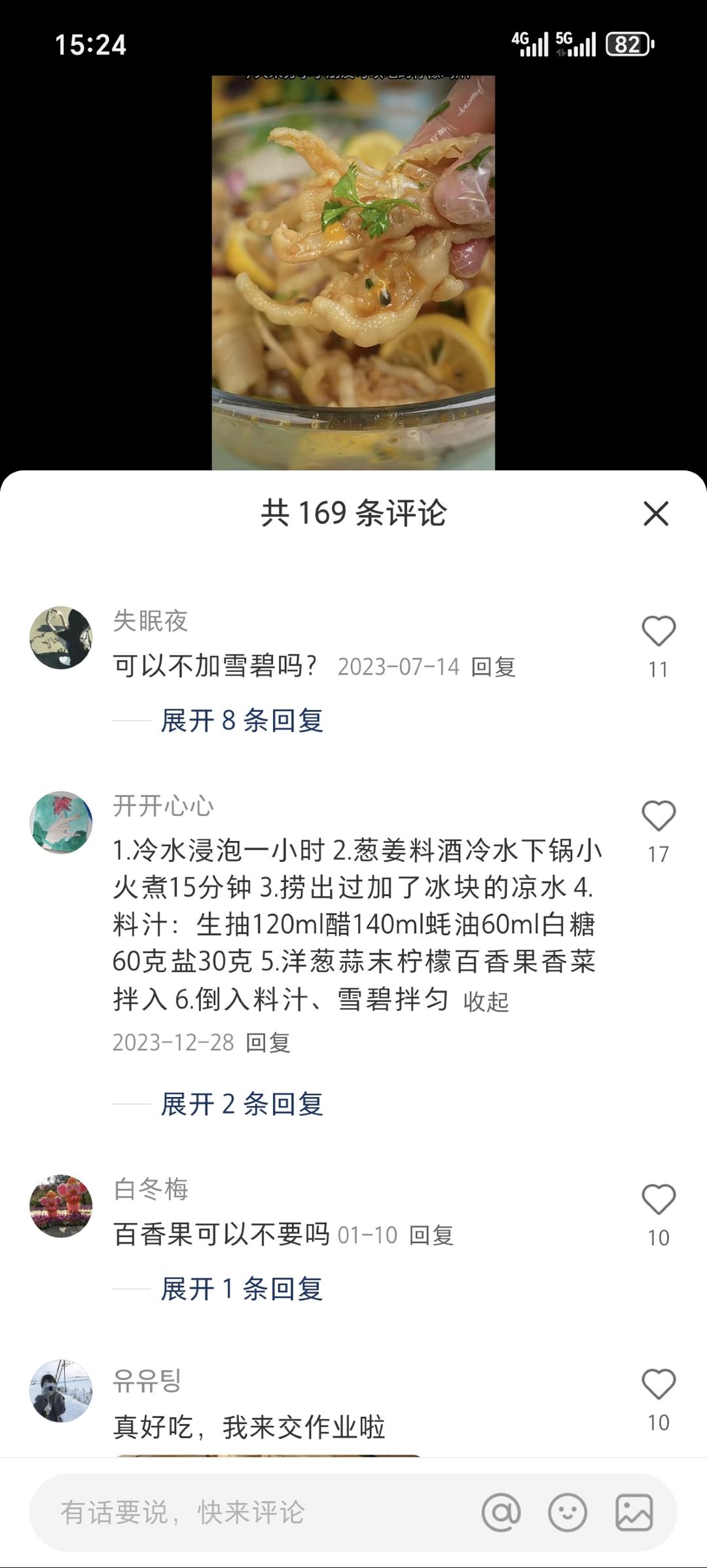Collapse 开开心心's long comment with 收起

coord(486,1001)
